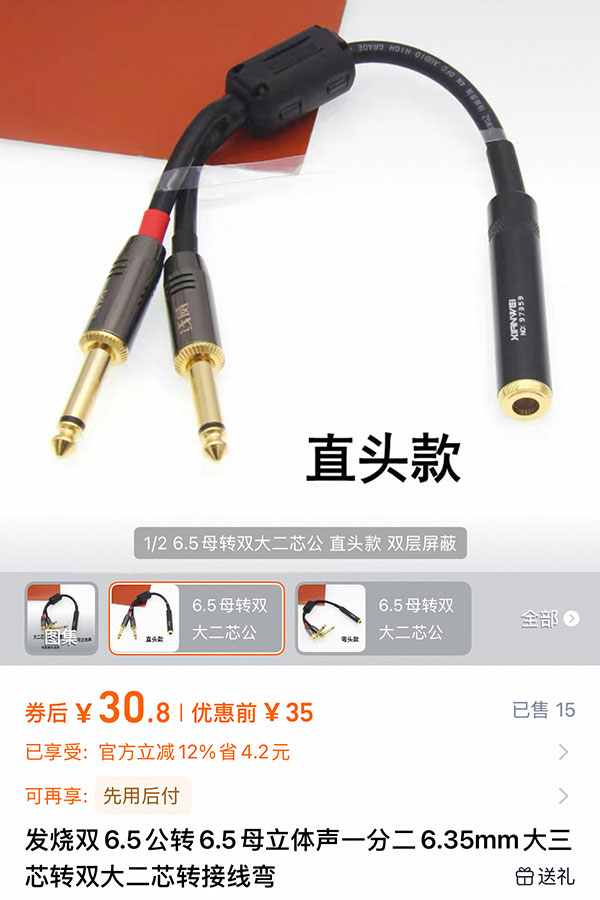Select the 直头款 6.5母转双大二芯公 variant
Viewport: 600px width, 900px height.
tap(196, 618)
